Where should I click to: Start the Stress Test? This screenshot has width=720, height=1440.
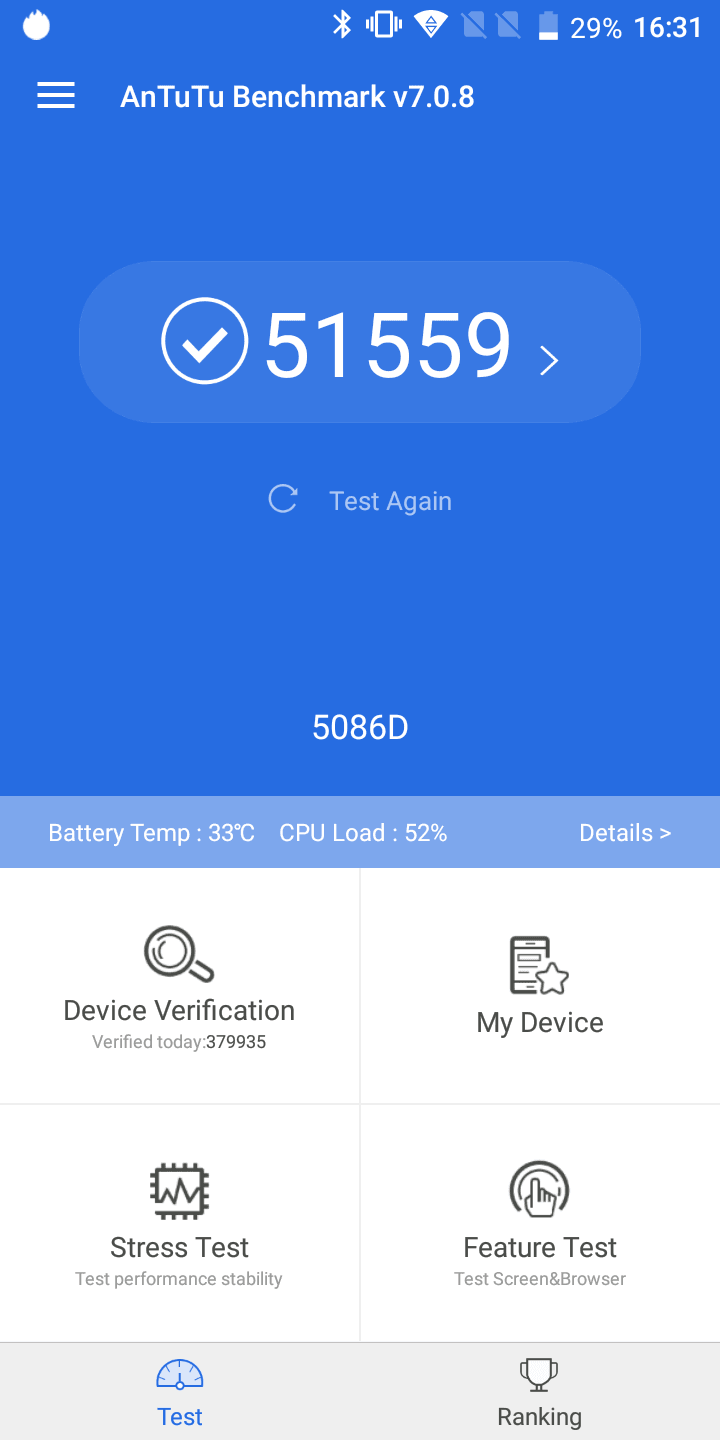pyautogui.click(x=179, y=1224)
